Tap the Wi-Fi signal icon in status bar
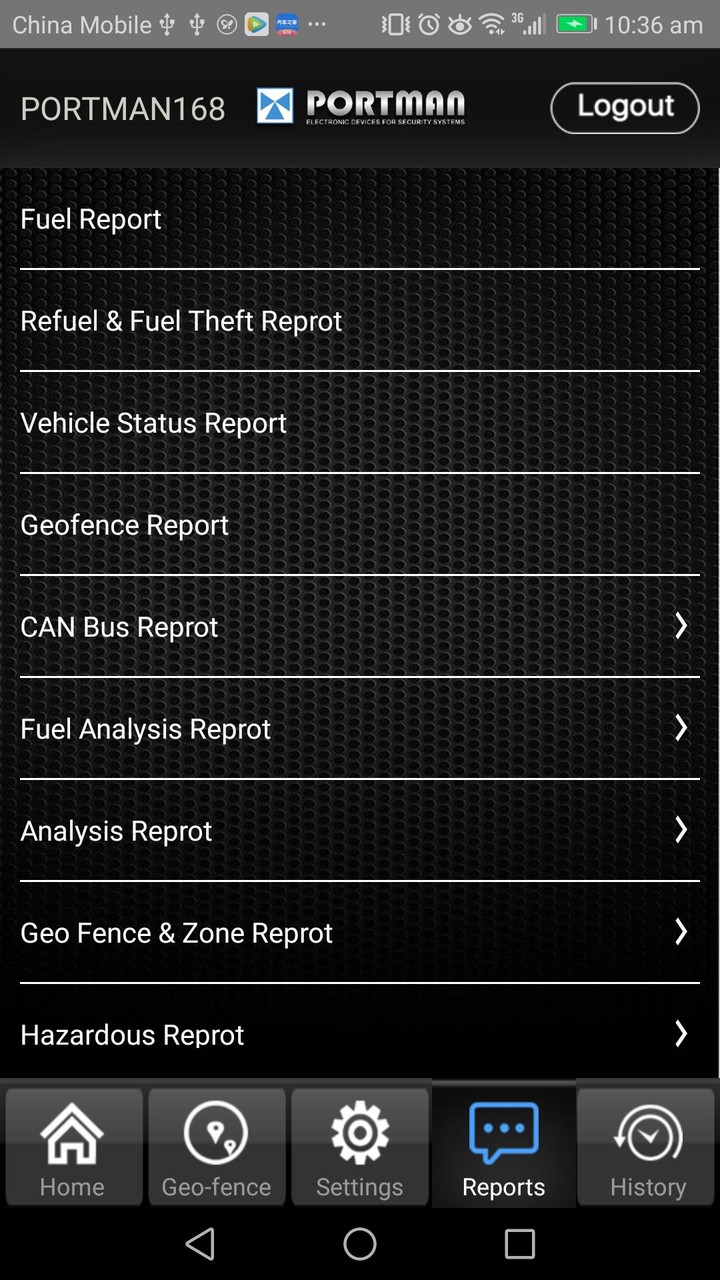Screen dimensions: 720x1280 490,24
